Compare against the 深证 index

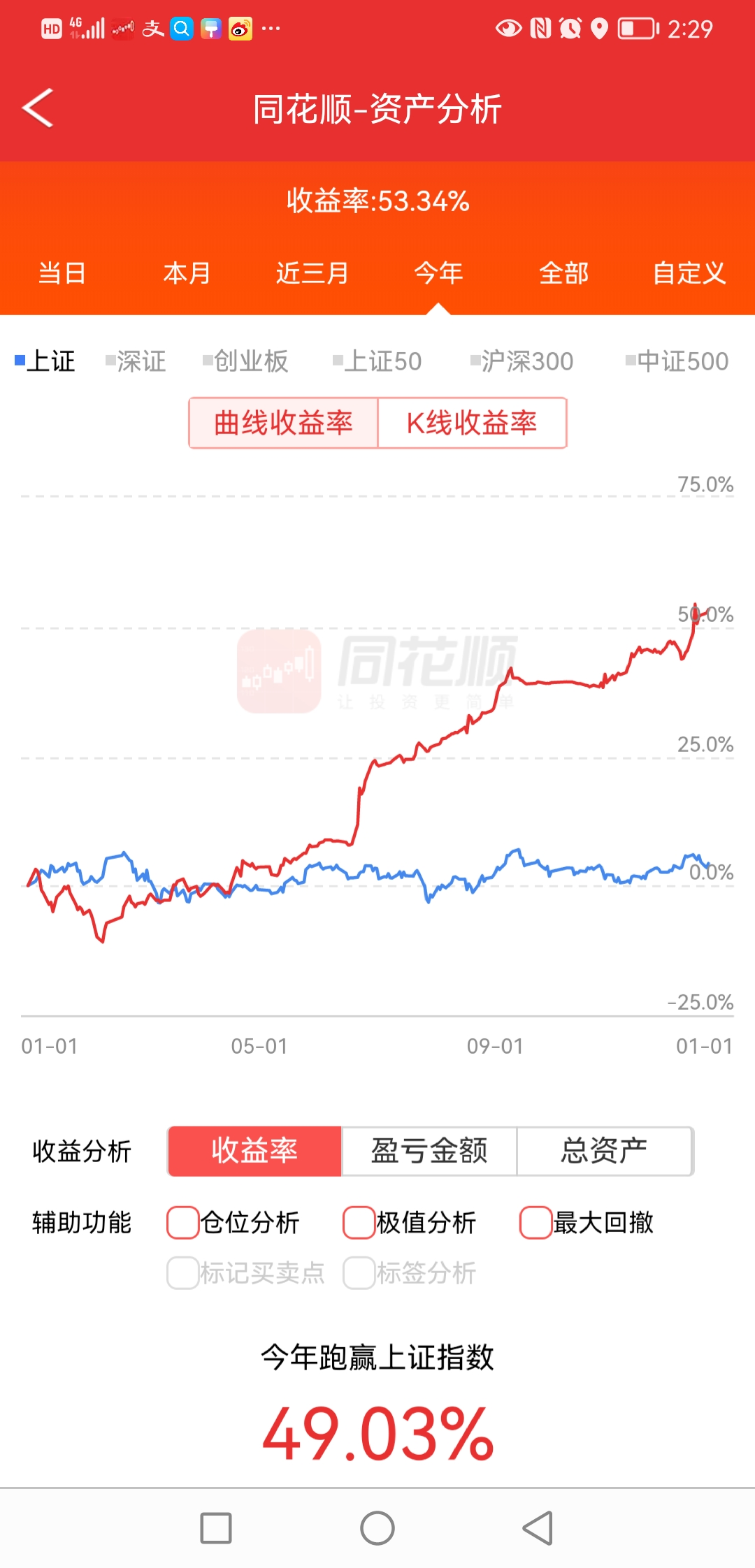136,361
